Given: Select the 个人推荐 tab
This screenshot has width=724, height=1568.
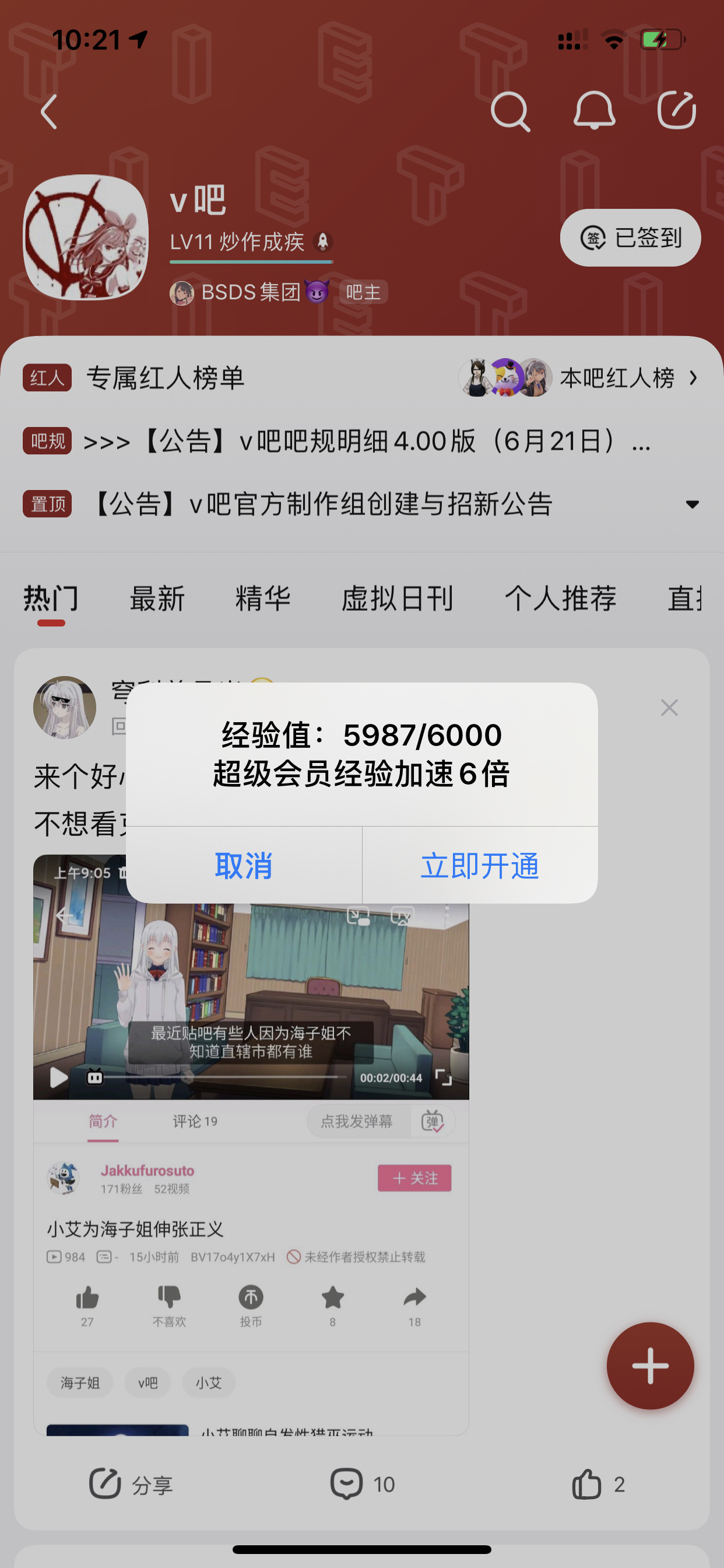Looking at the screenshot, I should 560,598.
